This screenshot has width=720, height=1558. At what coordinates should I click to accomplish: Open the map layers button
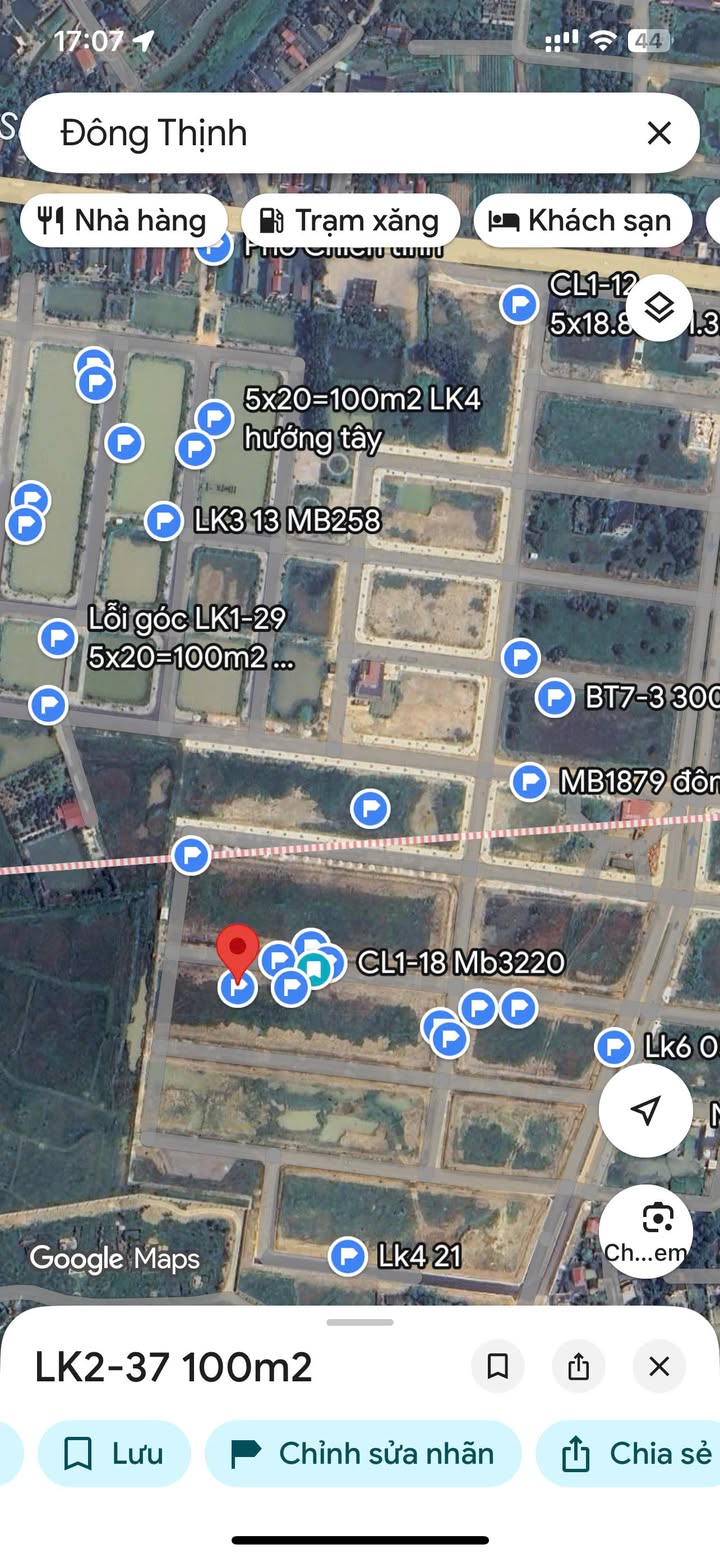[x=659, y=308]
